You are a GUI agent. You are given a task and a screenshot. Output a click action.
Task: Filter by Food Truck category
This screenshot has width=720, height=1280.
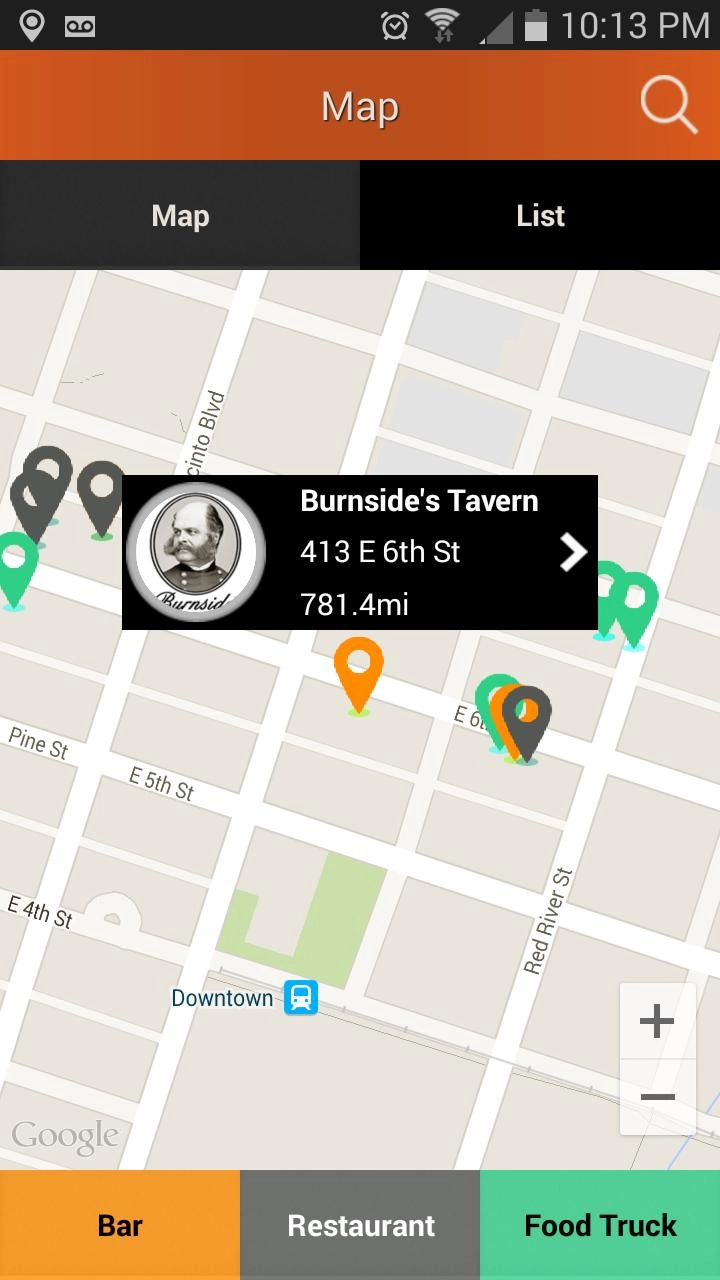click(x=600, y=1225)
